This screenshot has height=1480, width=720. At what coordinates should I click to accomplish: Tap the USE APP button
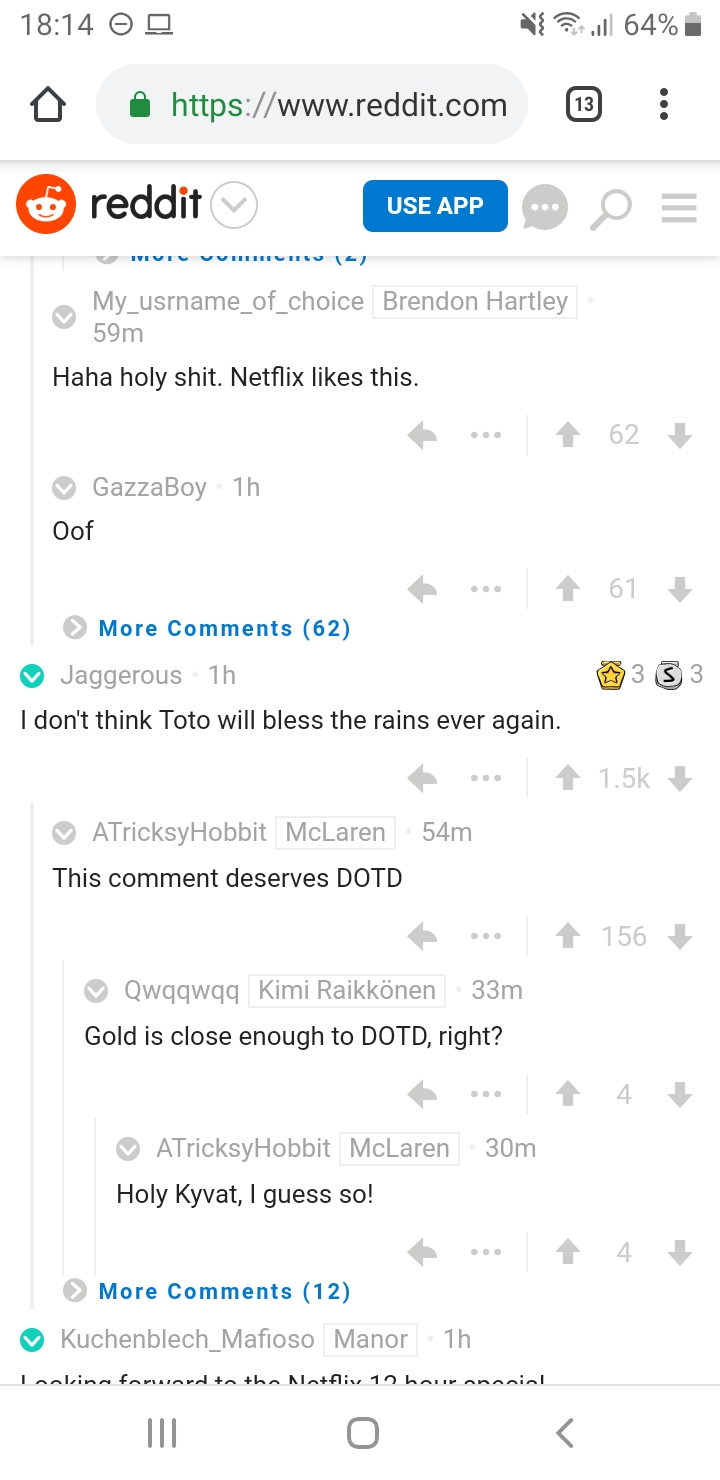point(435,206)
